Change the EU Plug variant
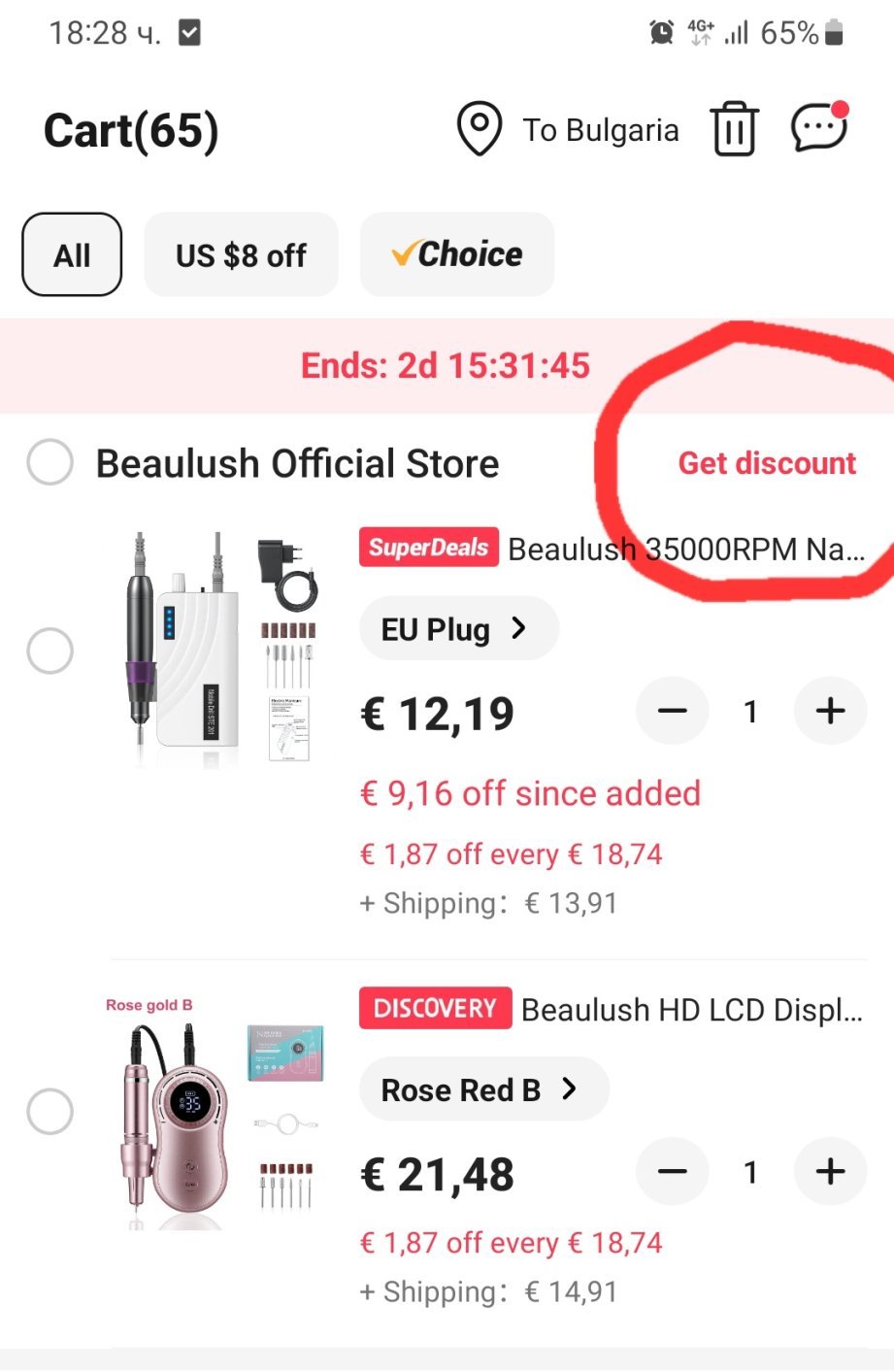894x1372 pixels. [x=458, y=629]
